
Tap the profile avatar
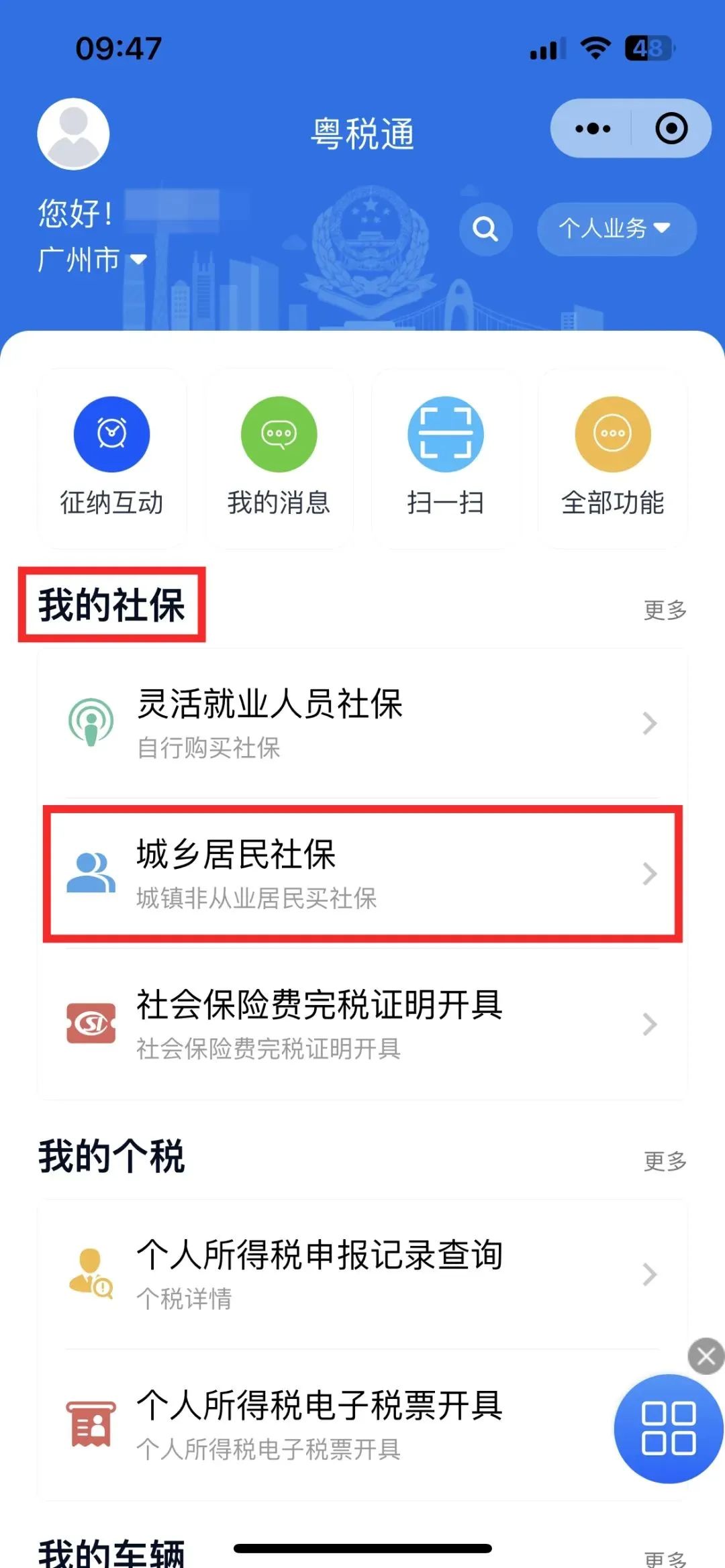73,134
